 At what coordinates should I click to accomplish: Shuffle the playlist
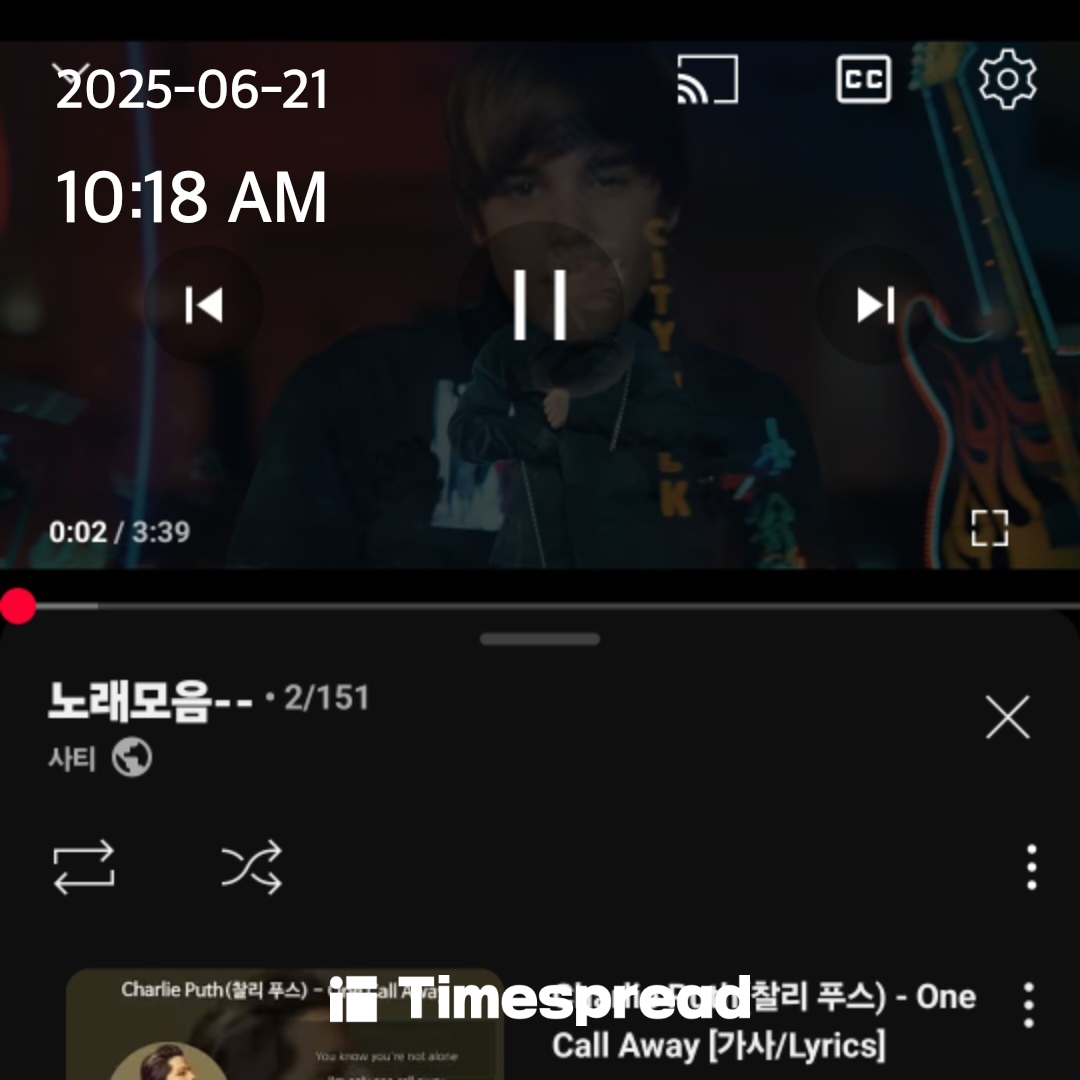click(x=251, y=867)
